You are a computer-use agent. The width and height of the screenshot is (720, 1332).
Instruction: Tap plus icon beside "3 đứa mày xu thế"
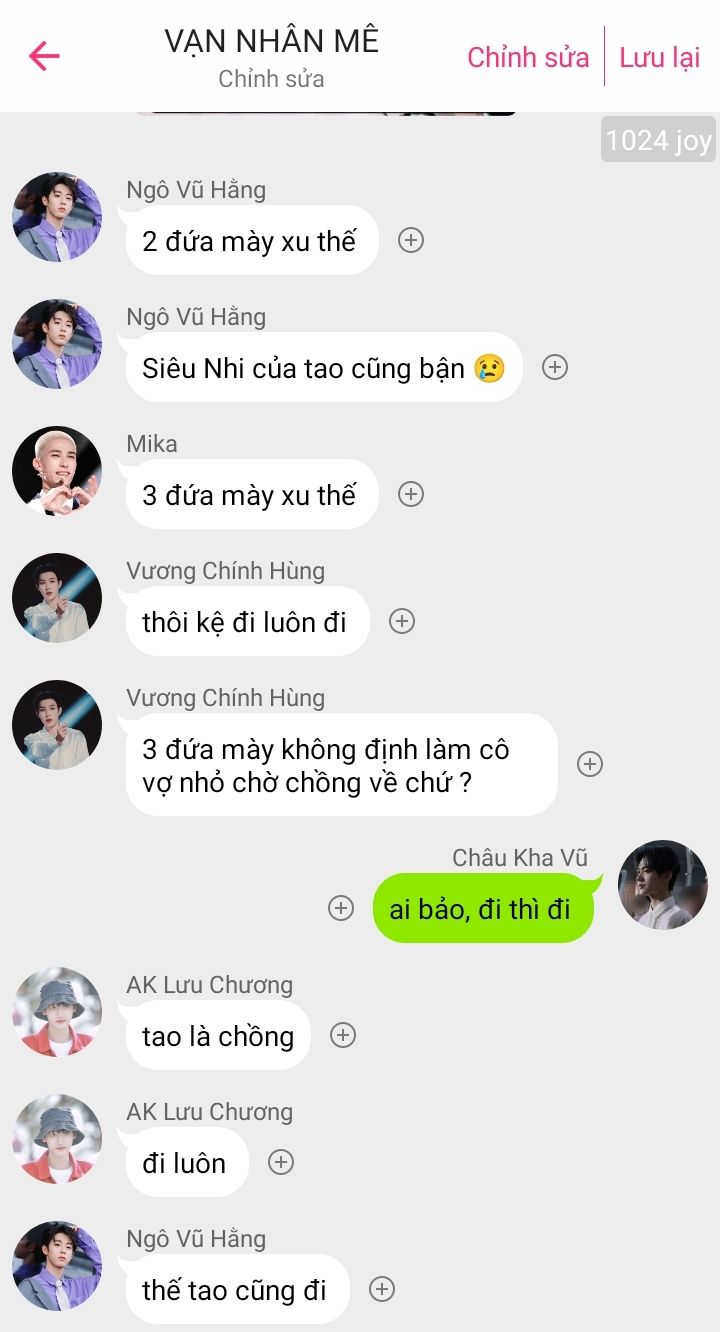click(x=411, y=494)
